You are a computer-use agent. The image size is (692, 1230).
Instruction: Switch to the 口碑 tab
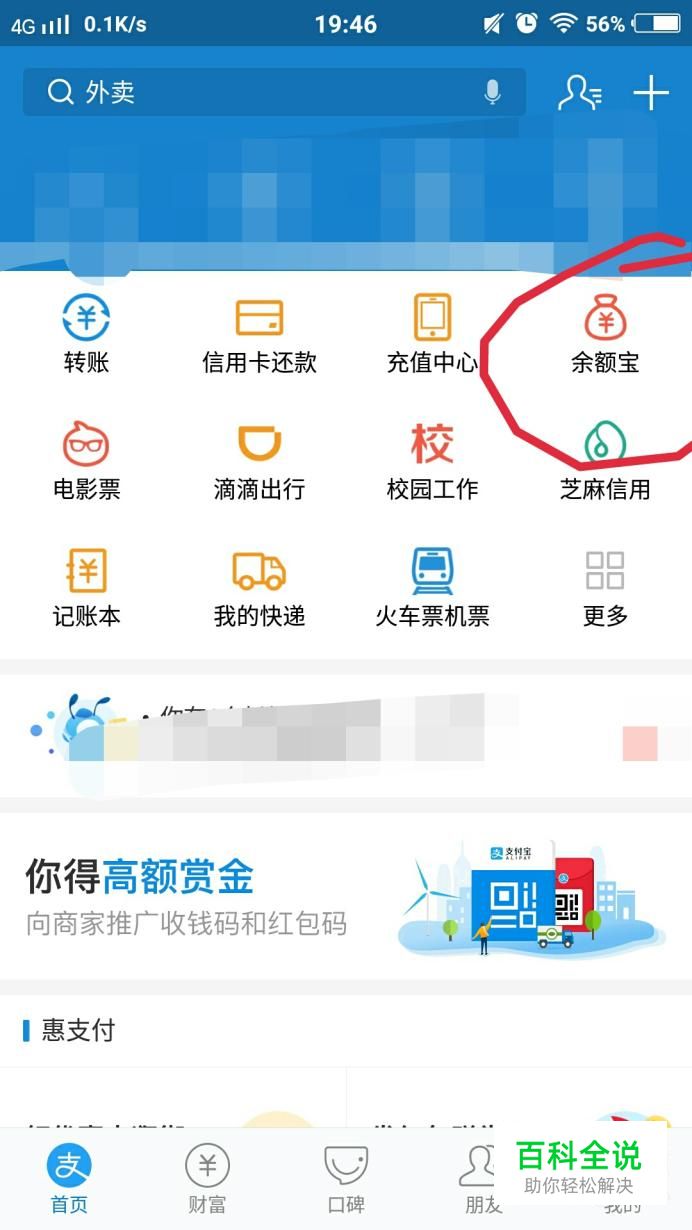[x=346, y=1178]
